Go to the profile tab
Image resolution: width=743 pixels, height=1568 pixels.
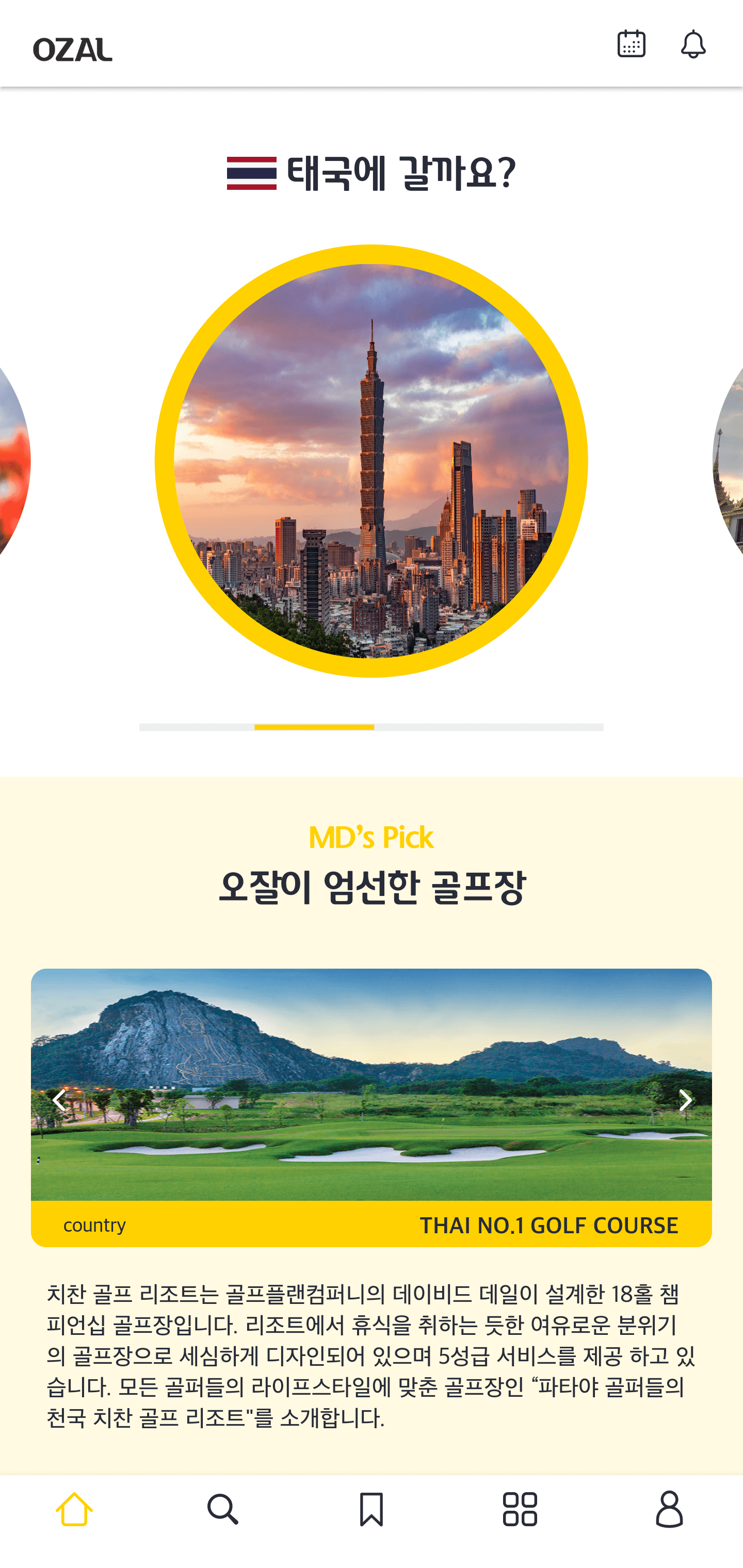669,1509
